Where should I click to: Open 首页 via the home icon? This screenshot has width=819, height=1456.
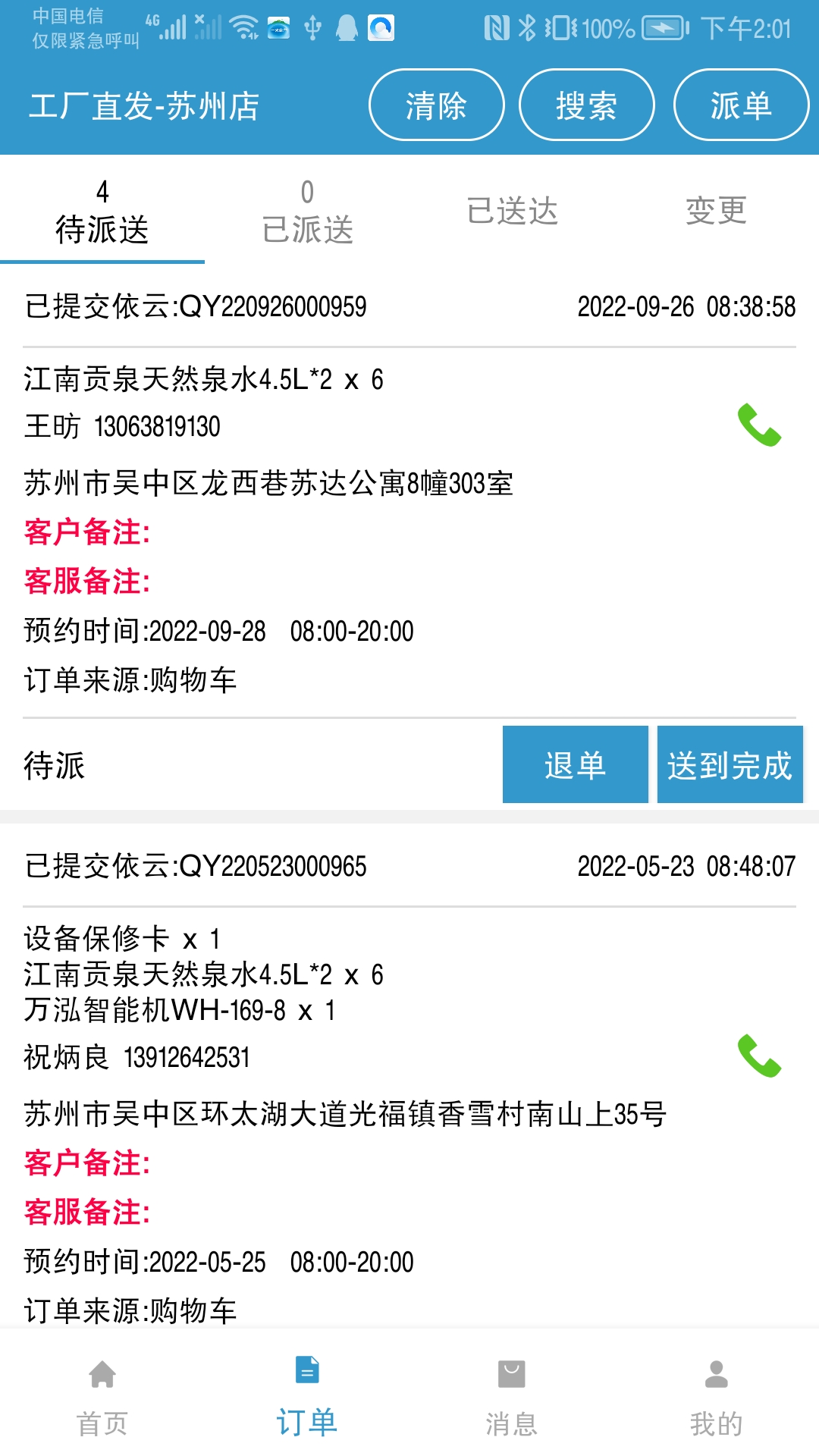coord(102,1399)
